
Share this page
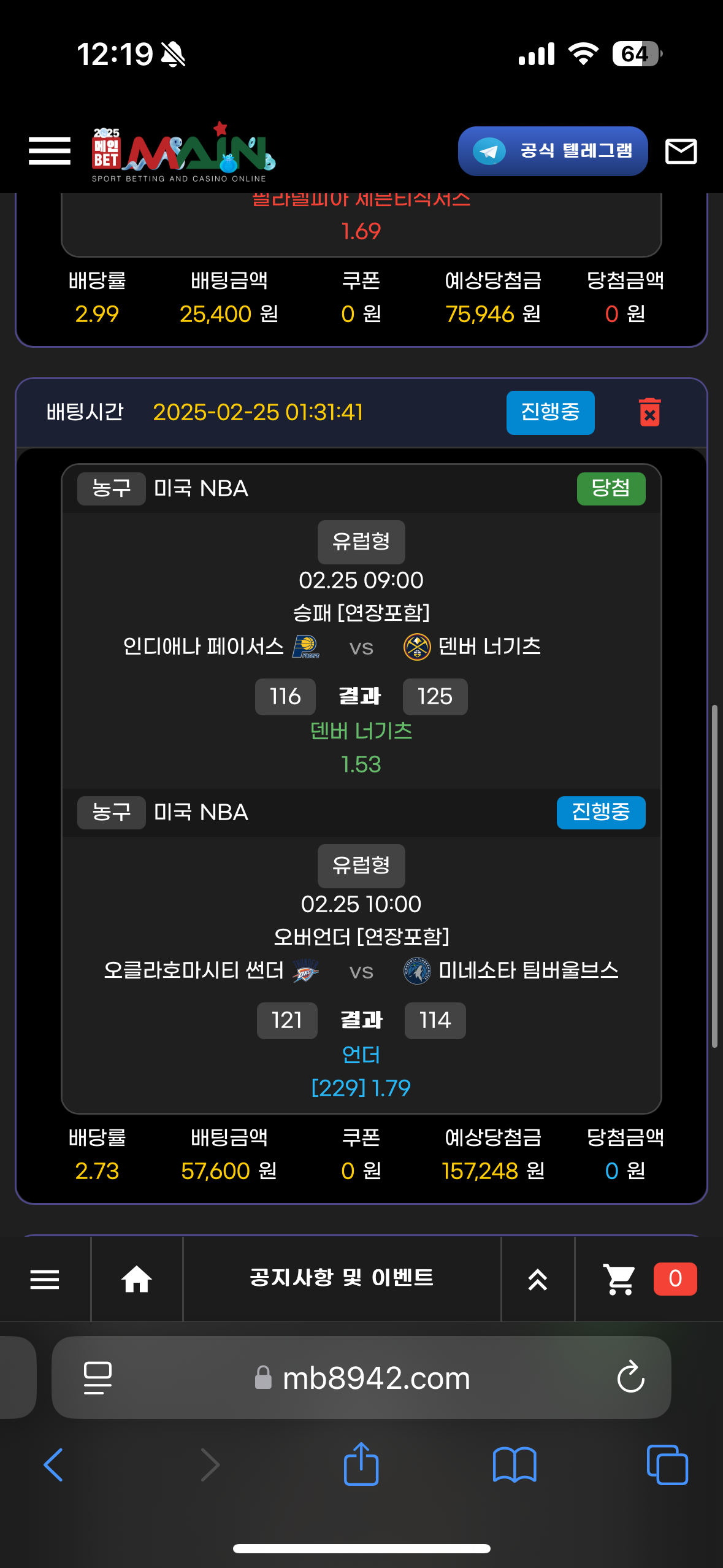(361, 1464)
